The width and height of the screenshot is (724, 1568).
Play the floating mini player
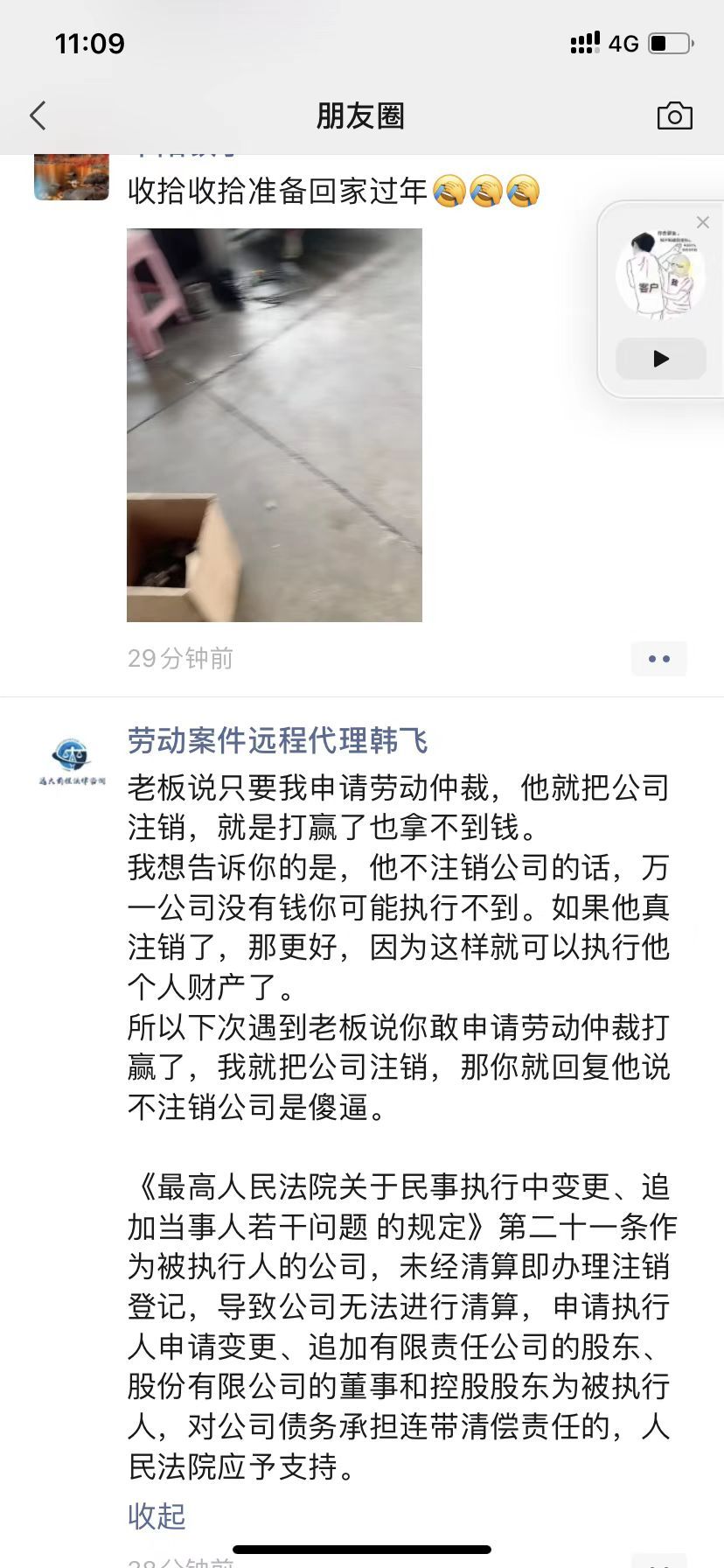click(661, 358)
